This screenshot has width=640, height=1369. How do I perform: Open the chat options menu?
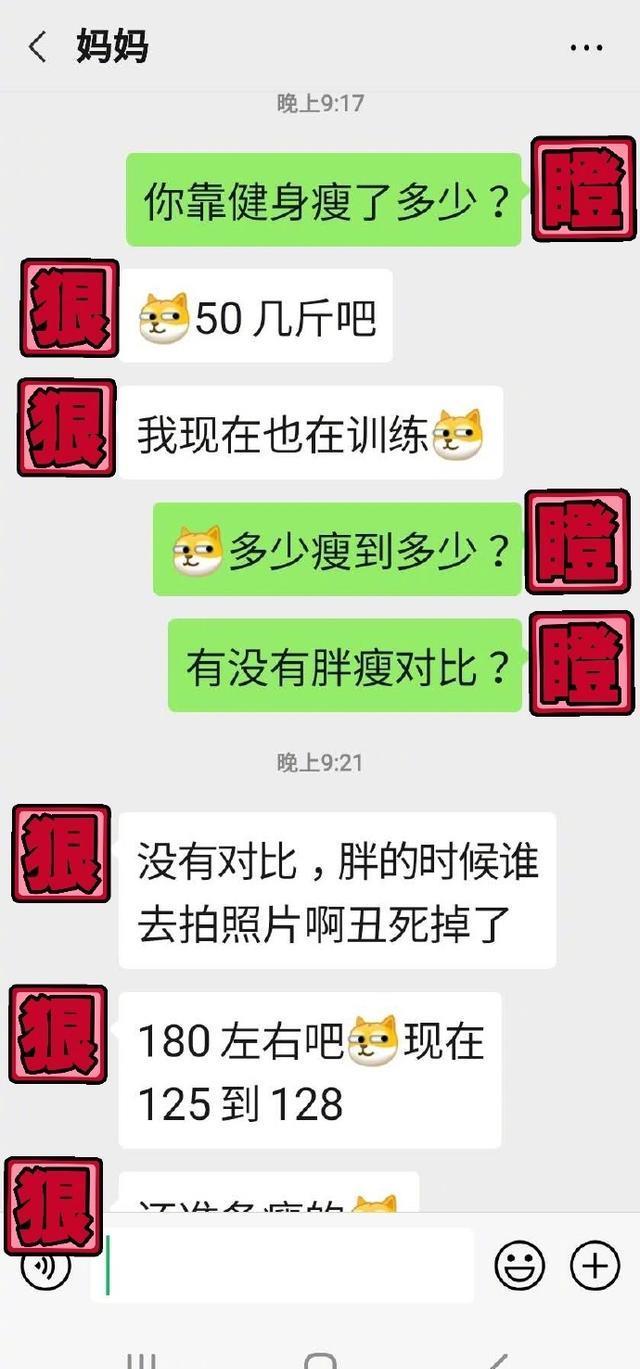(x=586, y=47)
